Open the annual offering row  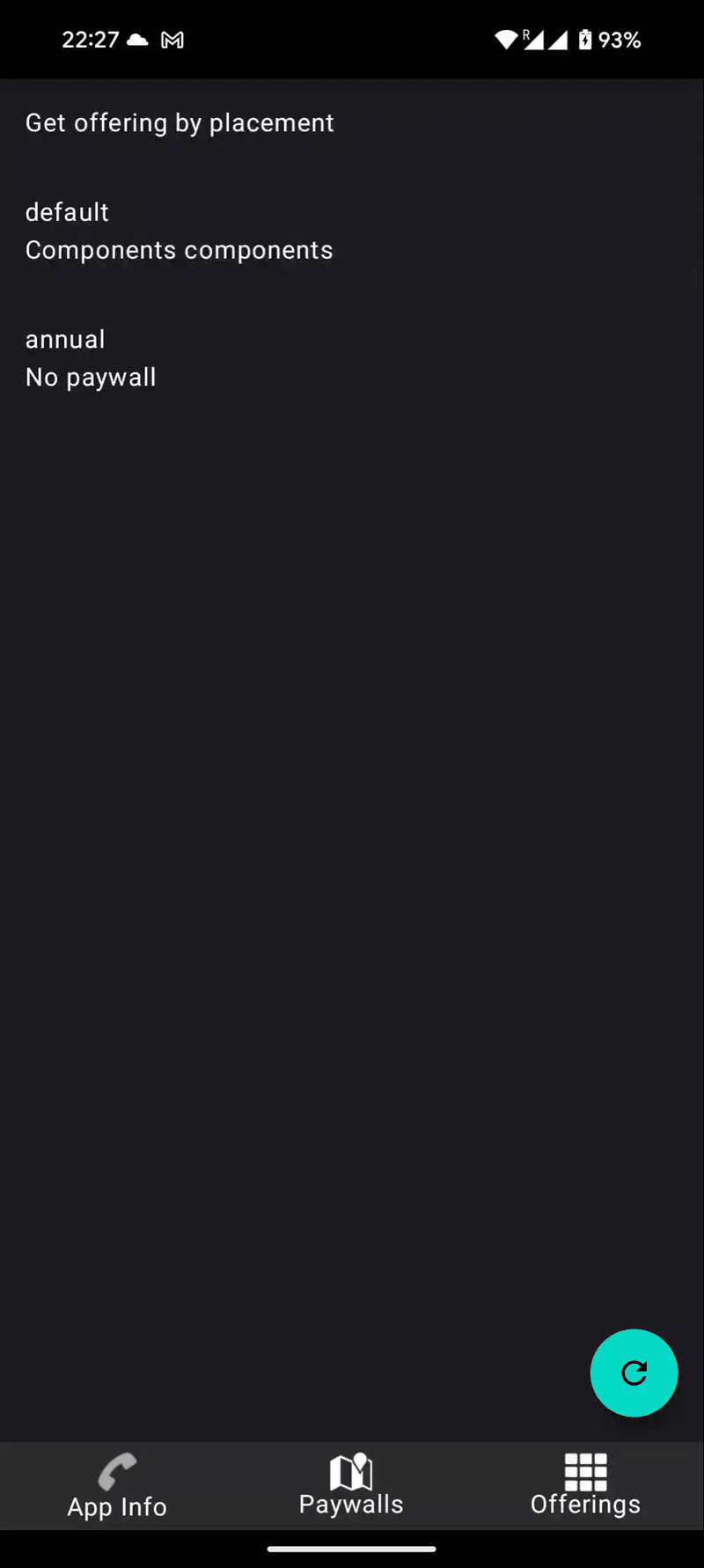(x=91, y=358)
